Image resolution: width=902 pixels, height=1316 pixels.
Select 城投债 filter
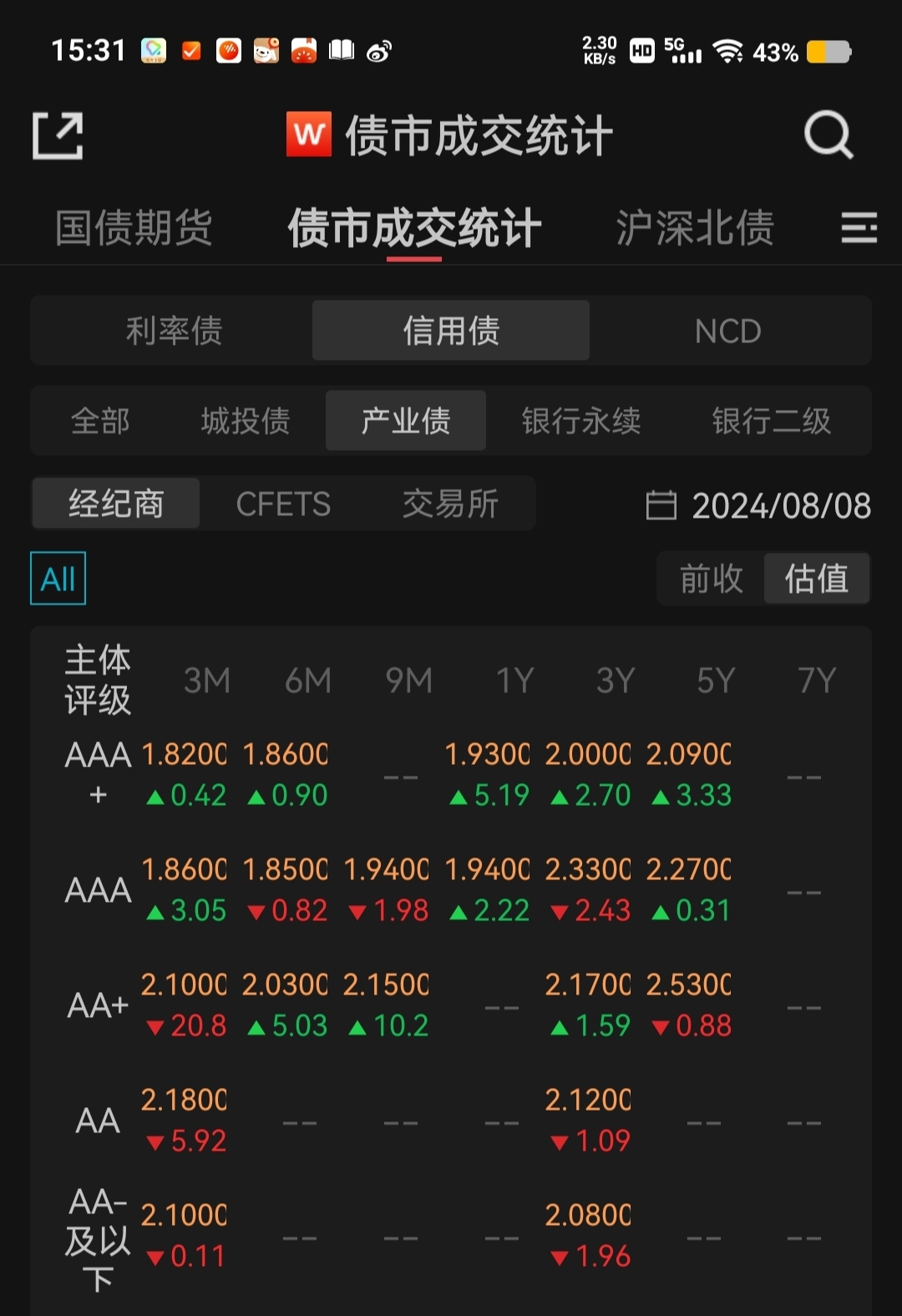pyautogui.click(x=245, y=421)
